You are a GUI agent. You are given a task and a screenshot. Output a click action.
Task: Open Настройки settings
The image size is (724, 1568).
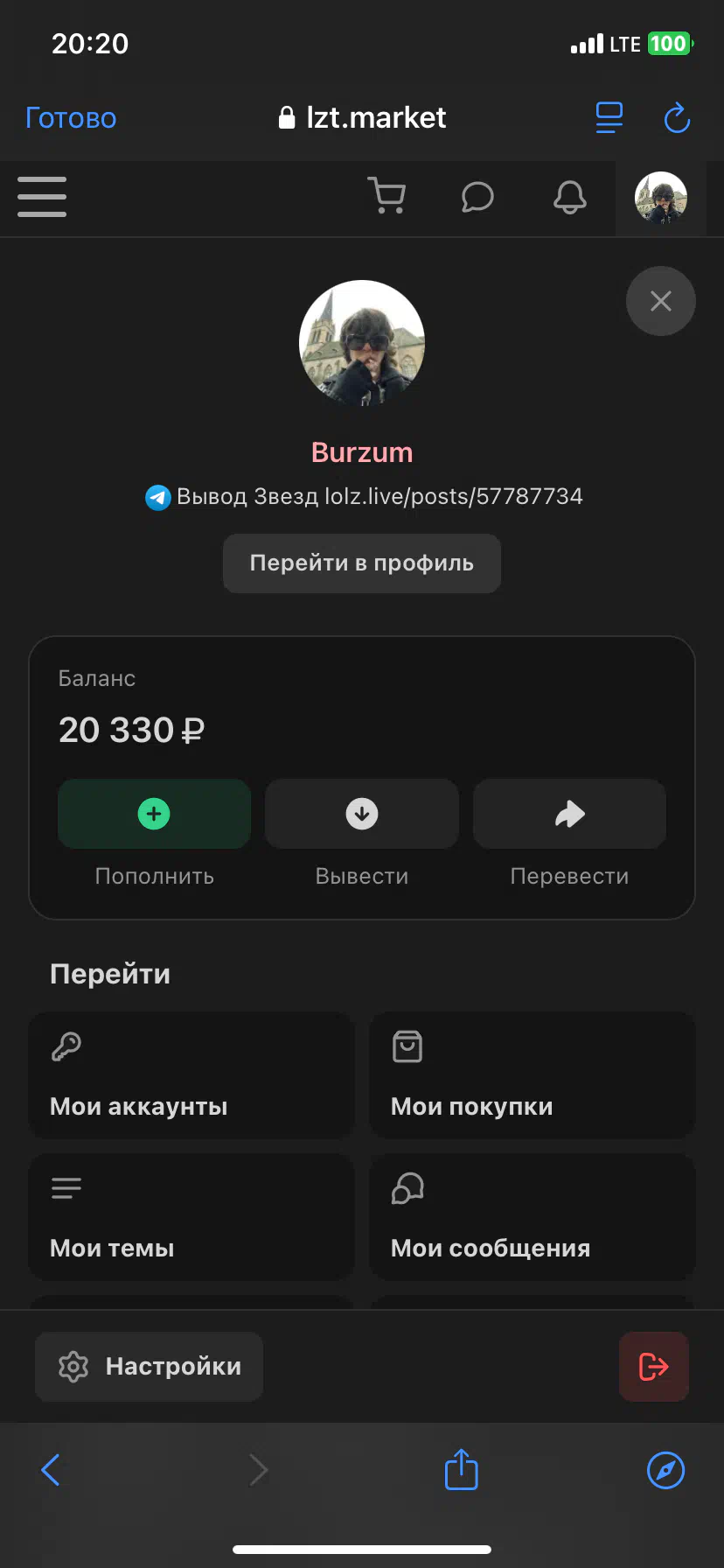149,1367
